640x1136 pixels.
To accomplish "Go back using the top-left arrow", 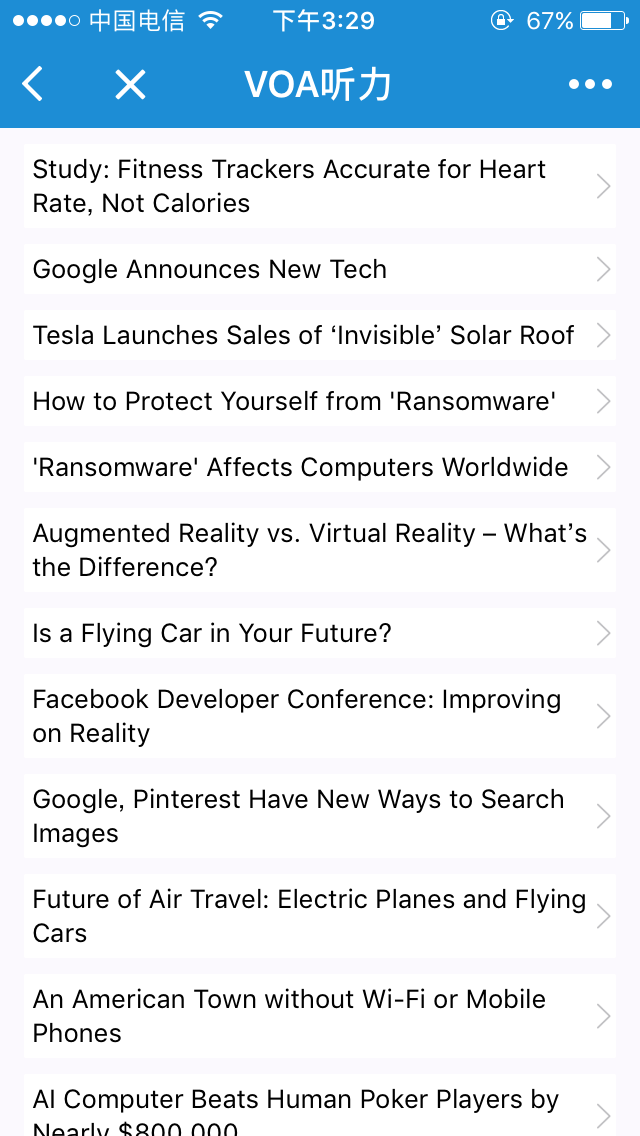I will pos(33,84).
